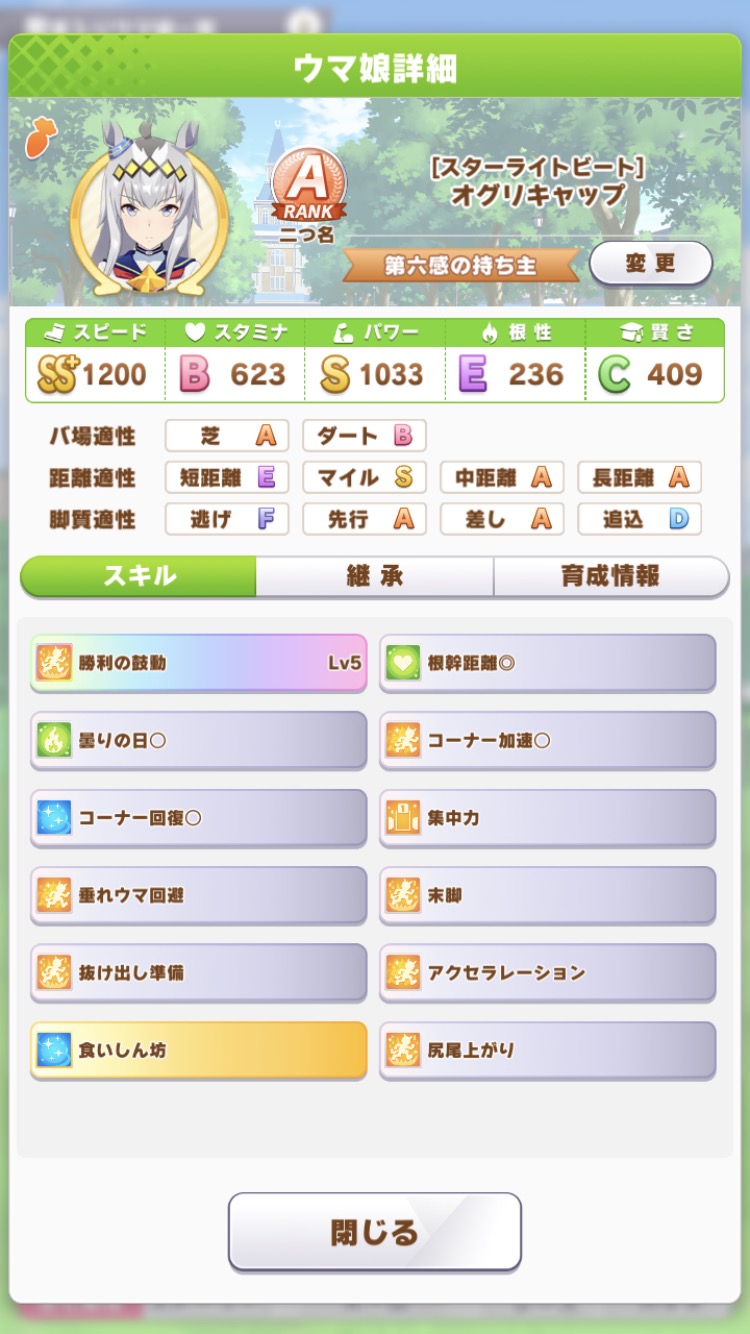
Task: Open the 根幹距離◎ skill details
Action: (x=547, y=663)
